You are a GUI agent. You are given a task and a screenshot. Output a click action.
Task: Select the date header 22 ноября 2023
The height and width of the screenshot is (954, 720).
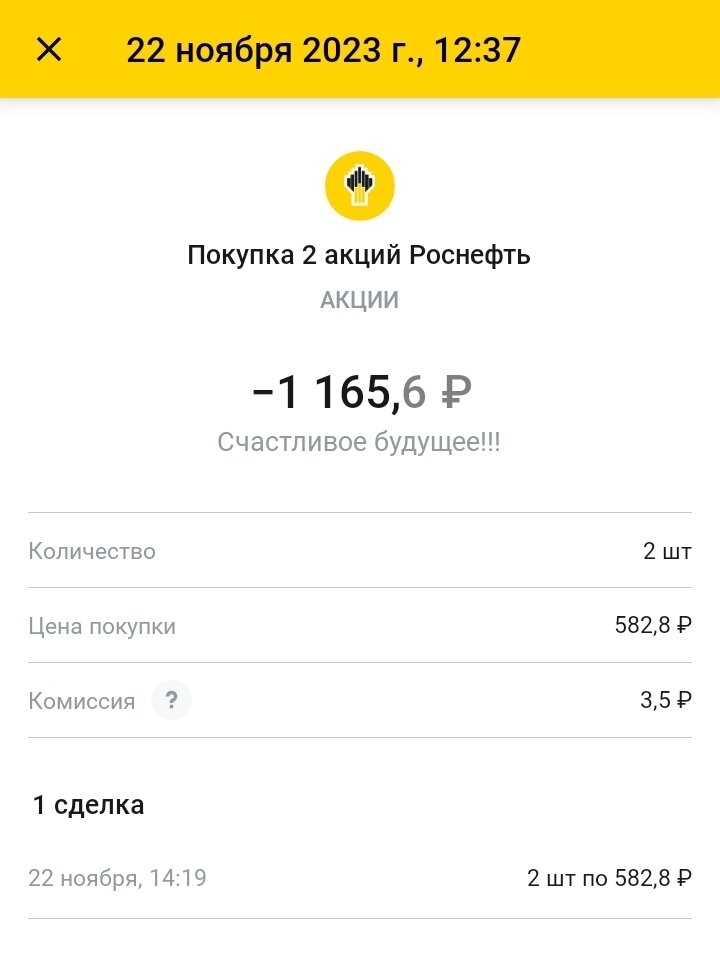(325, 48)
